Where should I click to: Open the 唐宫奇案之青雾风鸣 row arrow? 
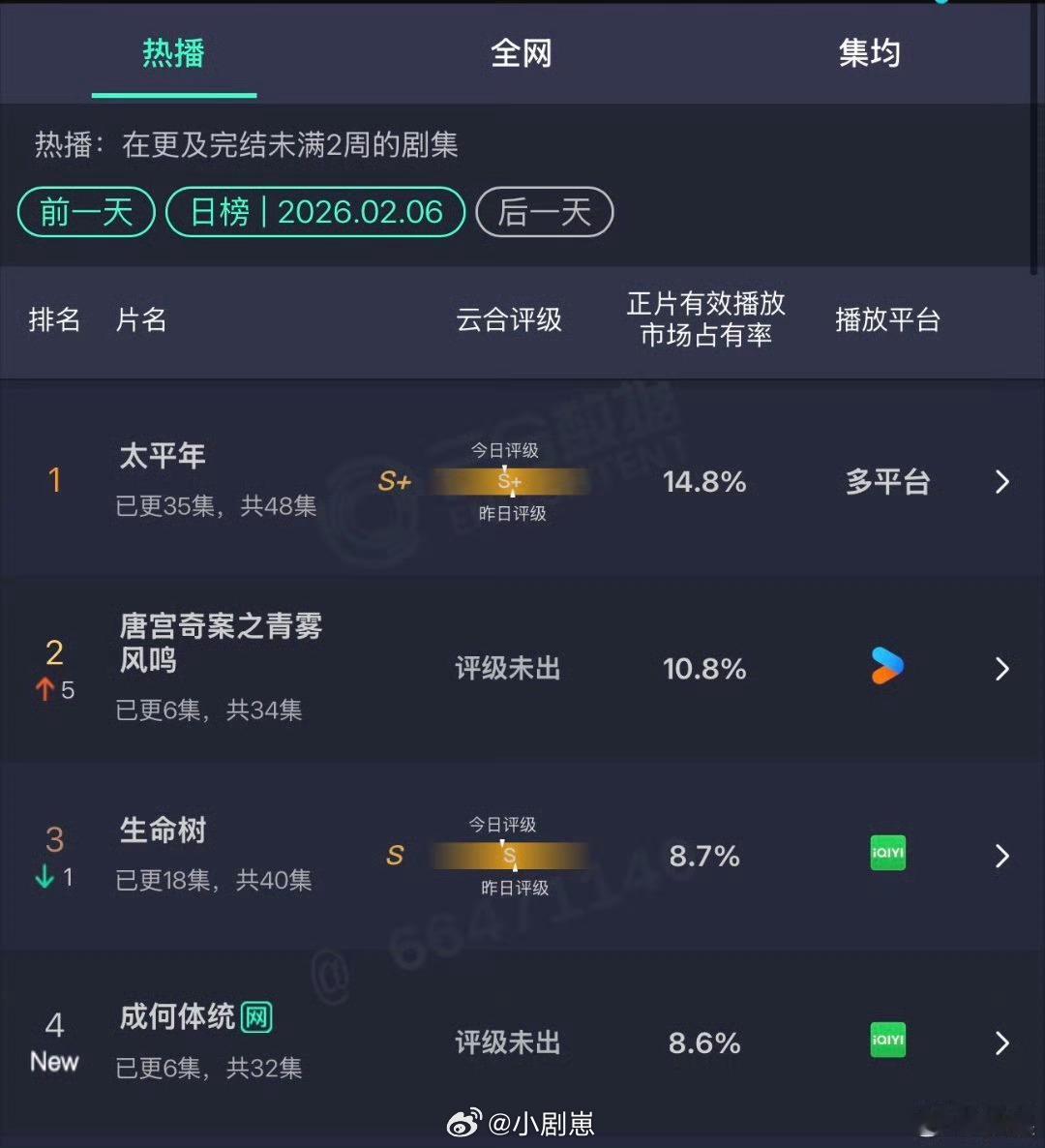click(x=1002, y=668)
